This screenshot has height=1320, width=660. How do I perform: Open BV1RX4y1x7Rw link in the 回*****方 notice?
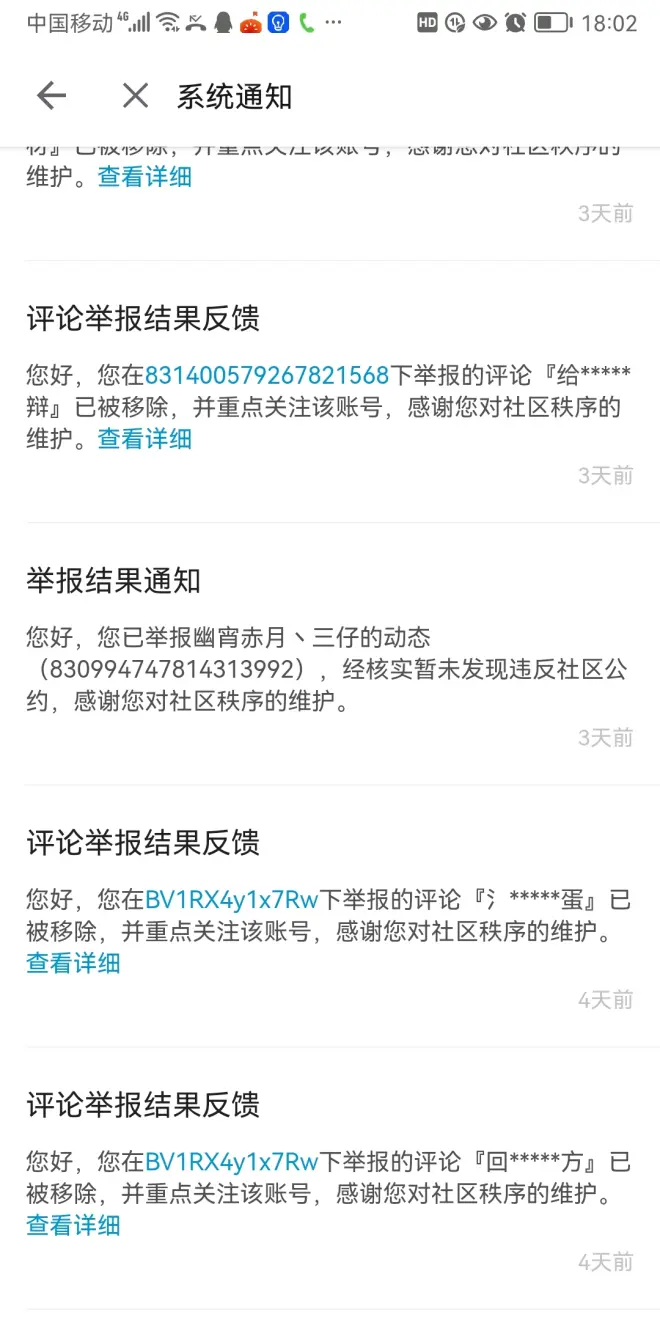(232, 1161)
